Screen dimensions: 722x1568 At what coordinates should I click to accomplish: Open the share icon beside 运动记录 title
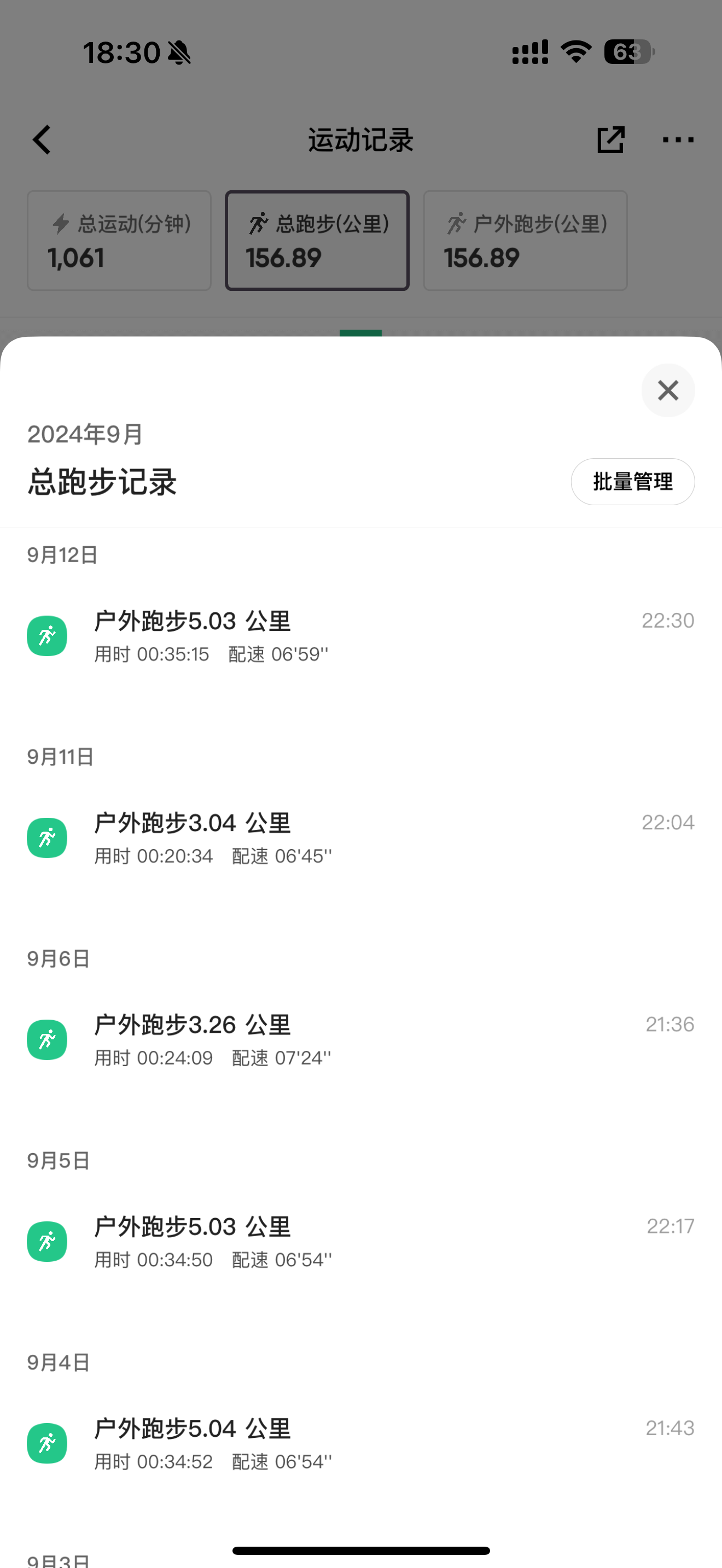pyautogui.click(x=611, y=139)
